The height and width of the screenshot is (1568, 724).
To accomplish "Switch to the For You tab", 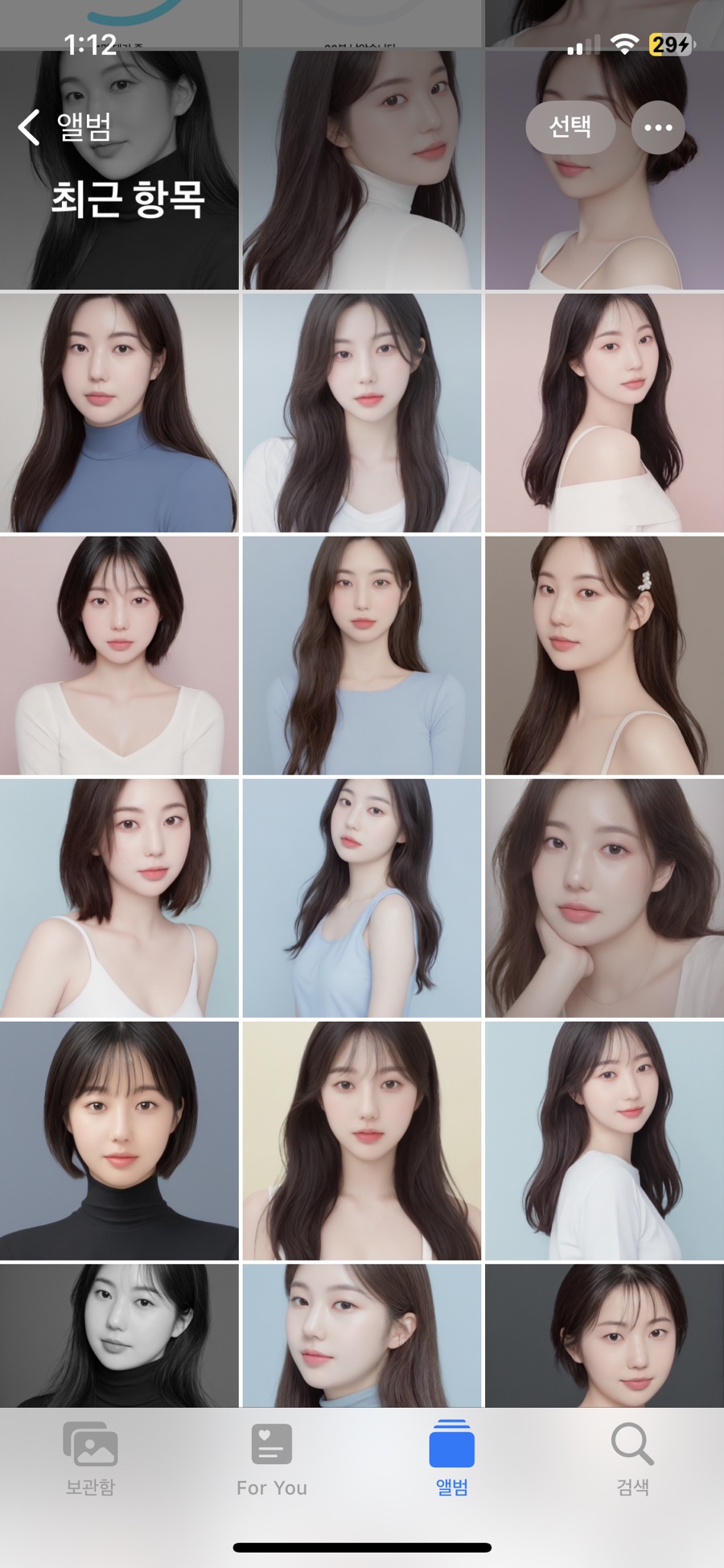I will click(x=272, y=1459).
